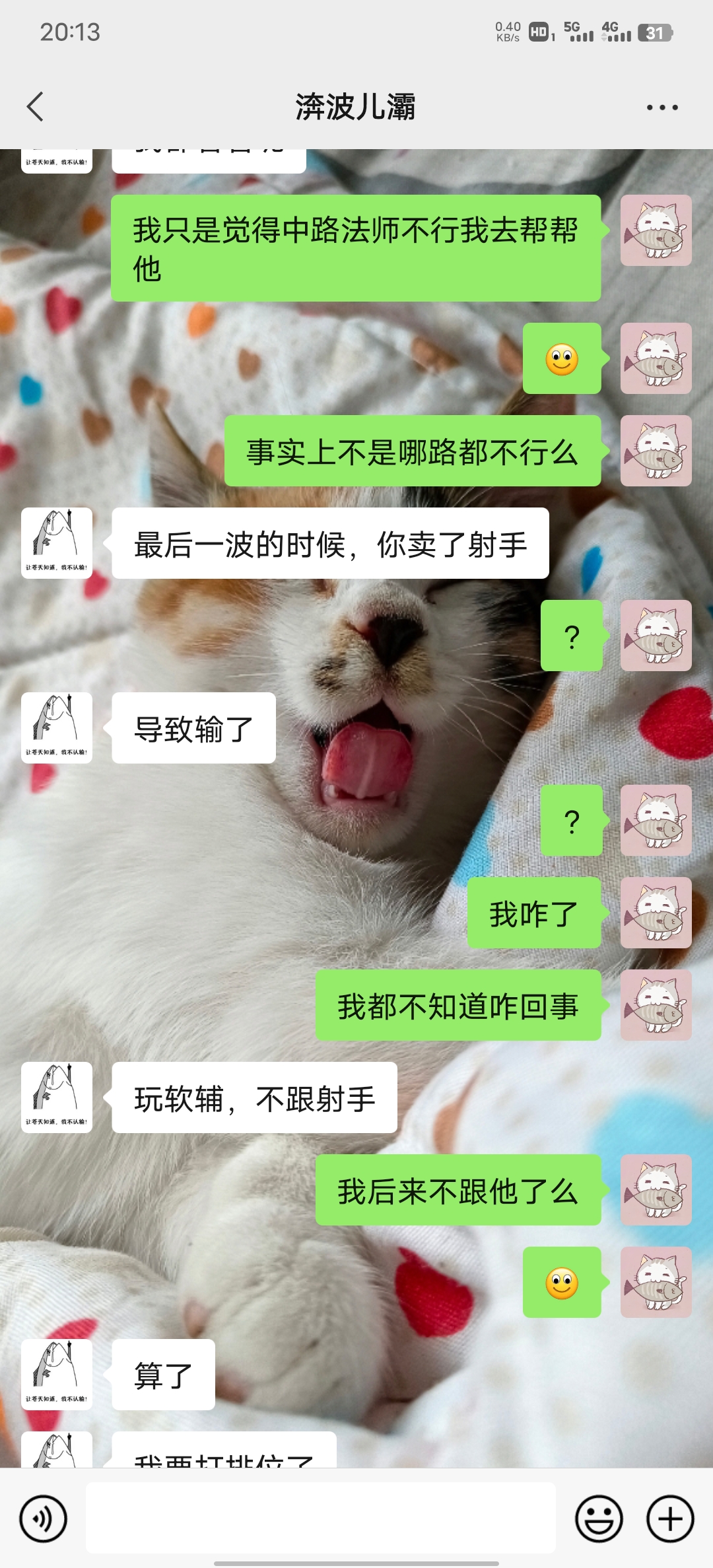The height and width of the screenshot is (1568, 713).
Task: Tap contact avatar beside "最后一波的时候" message
Action: coord(57,543)
